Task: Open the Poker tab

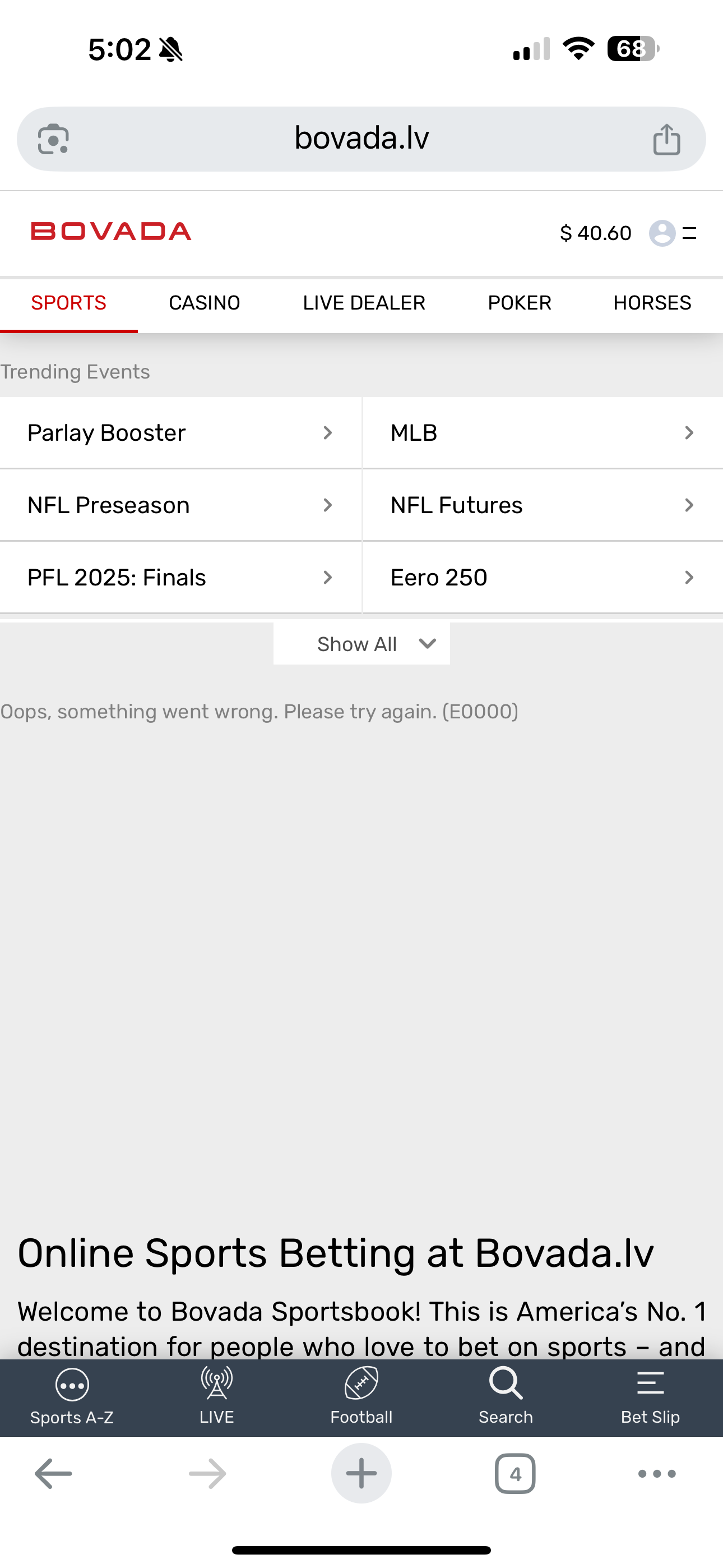Action: click(519, 302)
